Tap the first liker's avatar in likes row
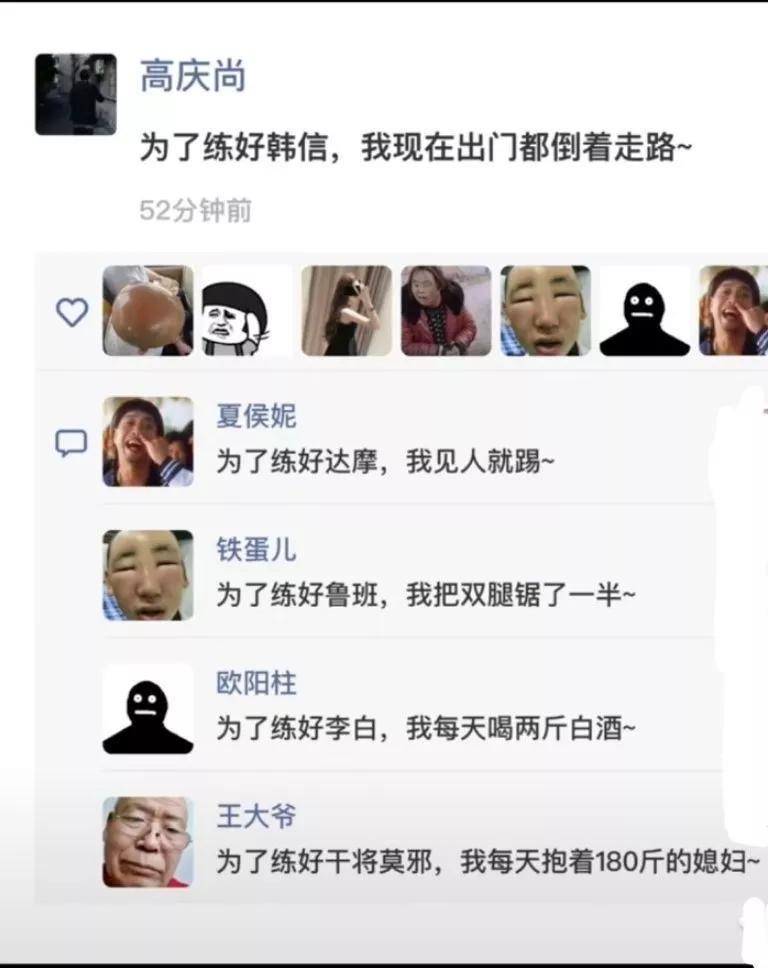Image resolution: width=768 pixels, height=968 pixels. click(148, 311)
